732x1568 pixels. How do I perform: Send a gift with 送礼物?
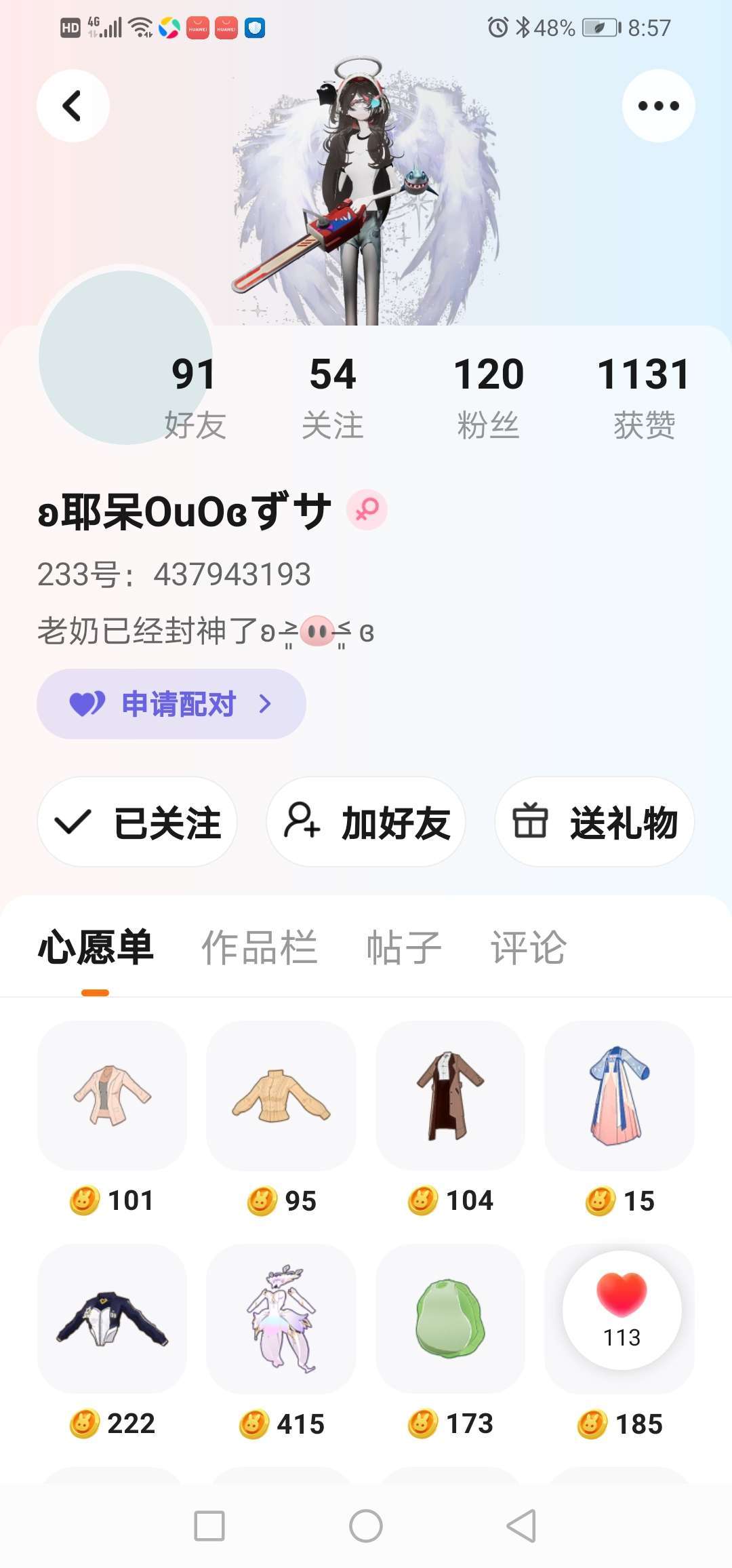click(x=594, y=822)
